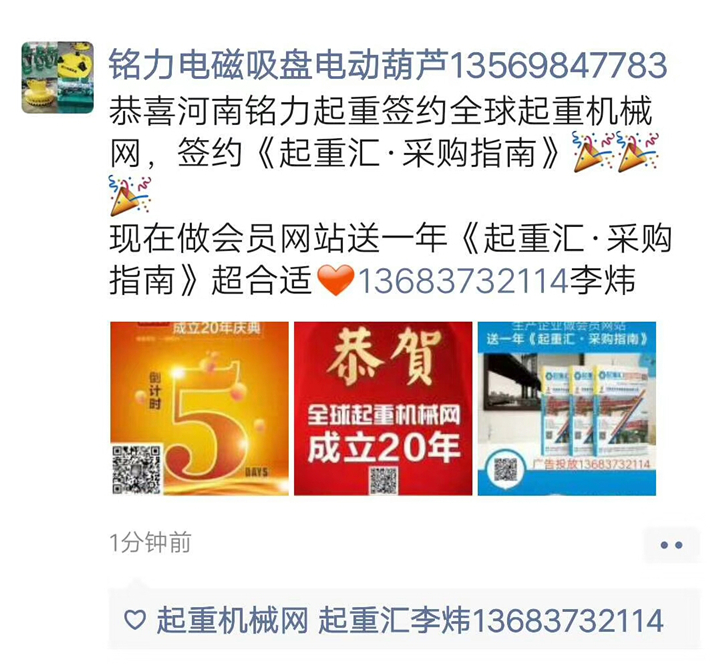Viewport: 720px width, 667px height.
Task: Open the 起重汇 采购指南 magazine image
Action: click(x=566, y=408)
